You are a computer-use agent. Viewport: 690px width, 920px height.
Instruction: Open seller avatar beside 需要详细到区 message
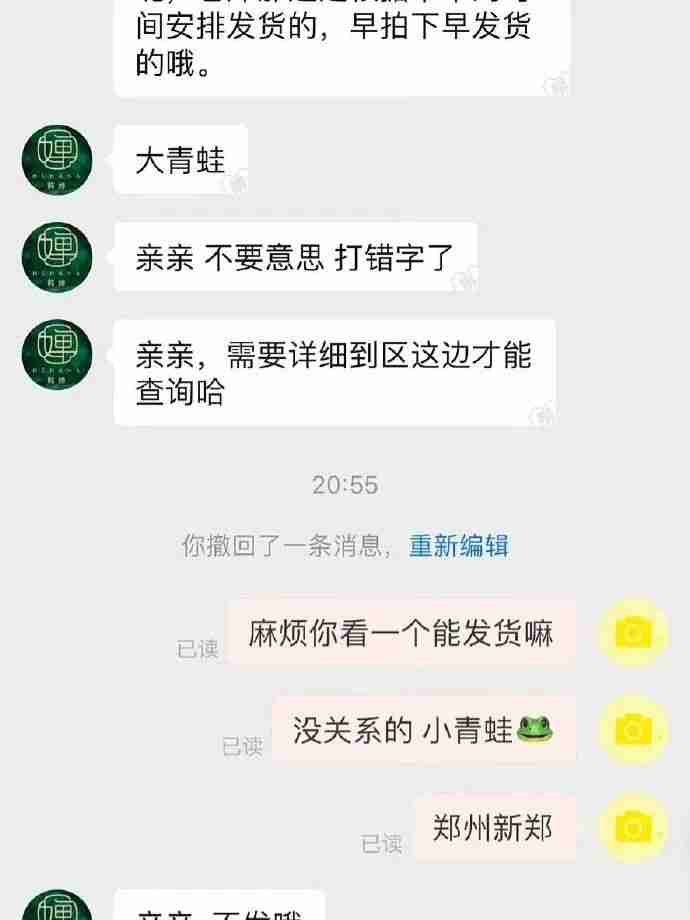click(57, 354)
